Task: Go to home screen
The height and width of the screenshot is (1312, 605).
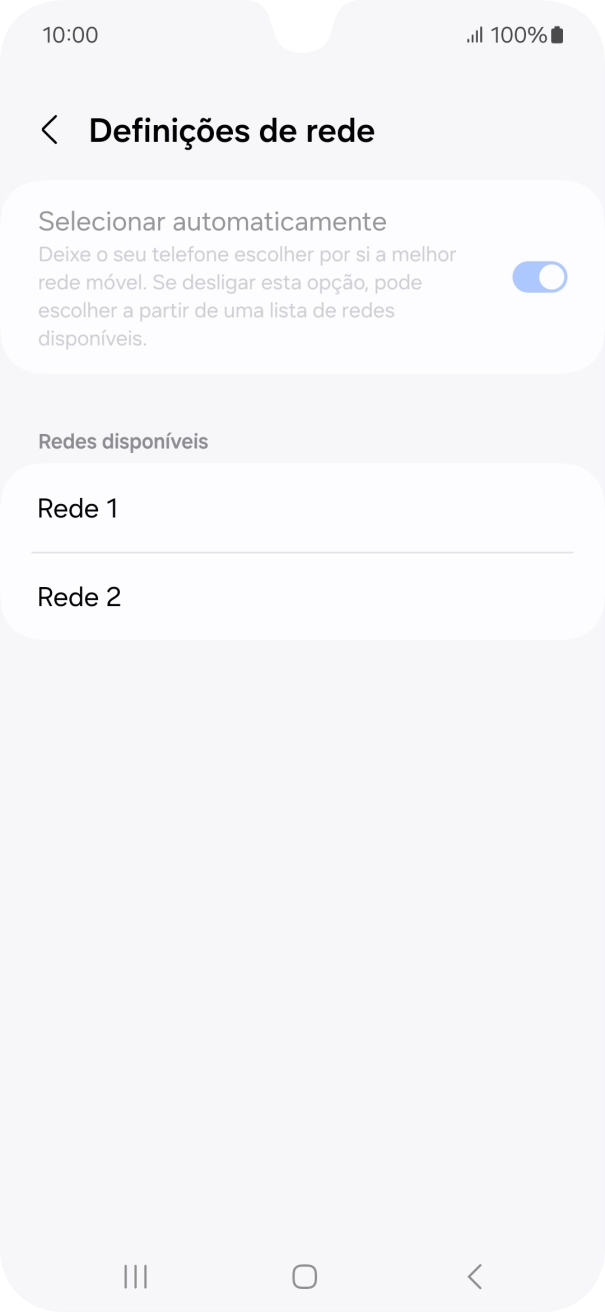Action: click(x=304, y=1276)
